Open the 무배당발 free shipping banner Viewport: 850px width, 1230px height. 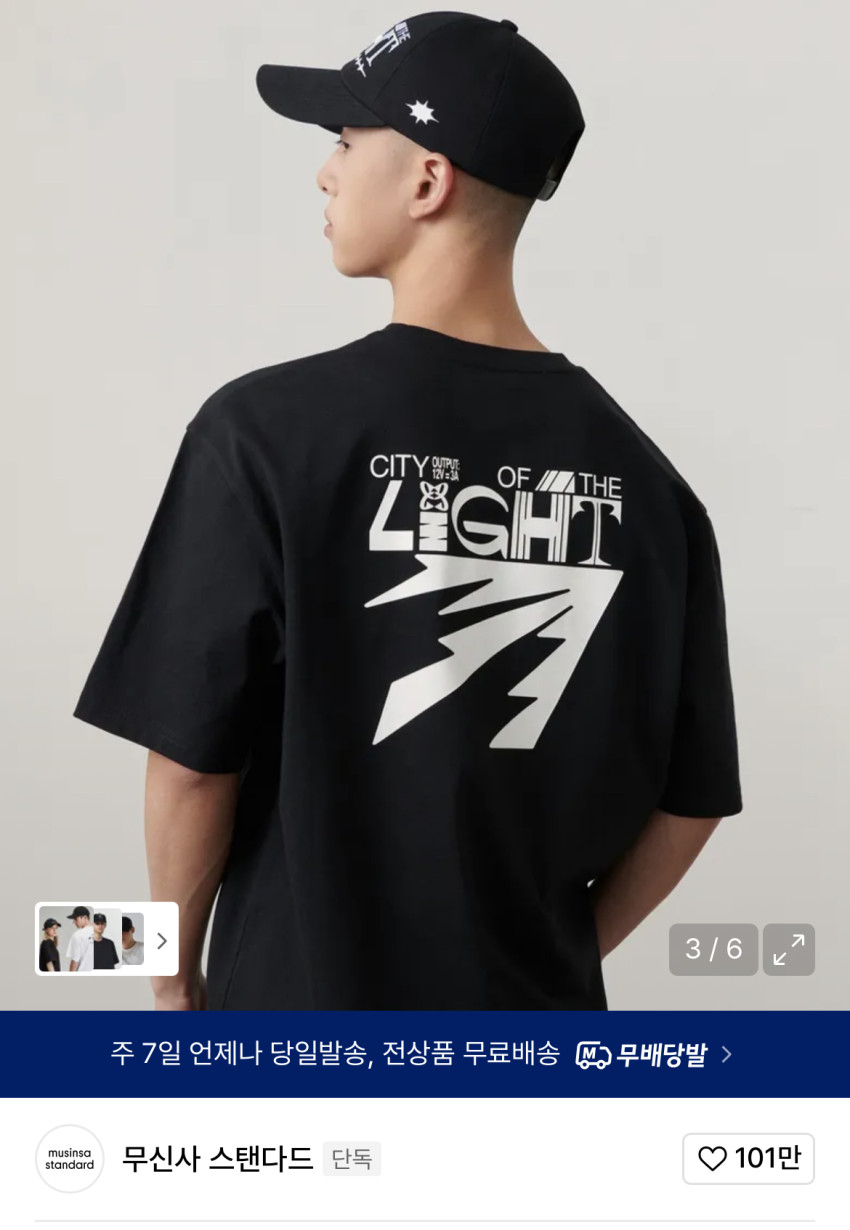(x=424, y=1054)
